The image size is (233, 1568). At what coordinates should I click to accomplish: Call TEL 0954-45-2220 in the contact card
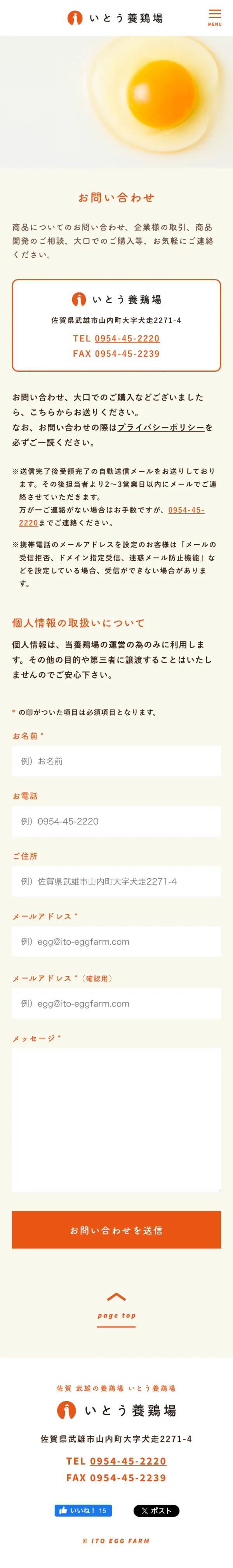127,338
